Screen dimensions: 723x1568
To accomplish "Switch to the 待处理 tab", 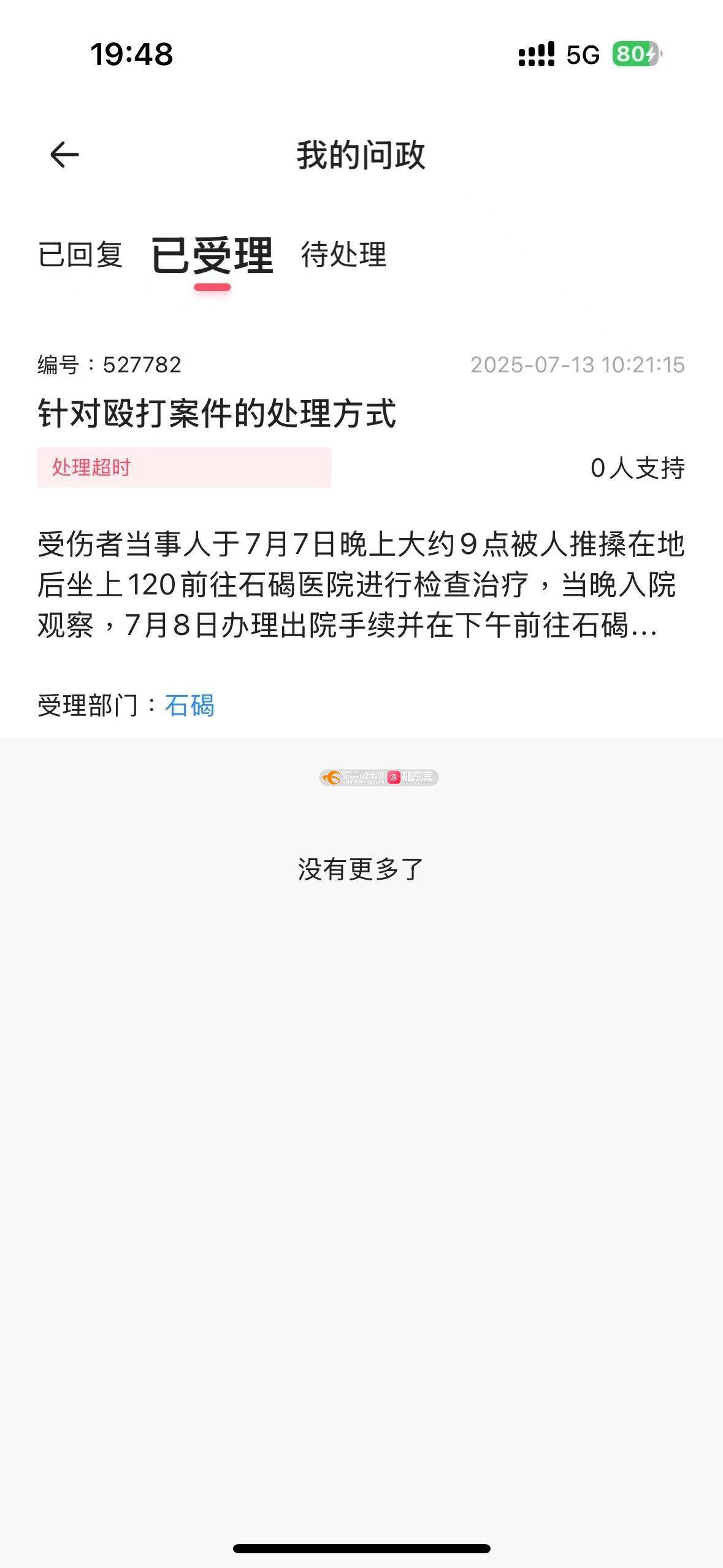I will 343,255.
